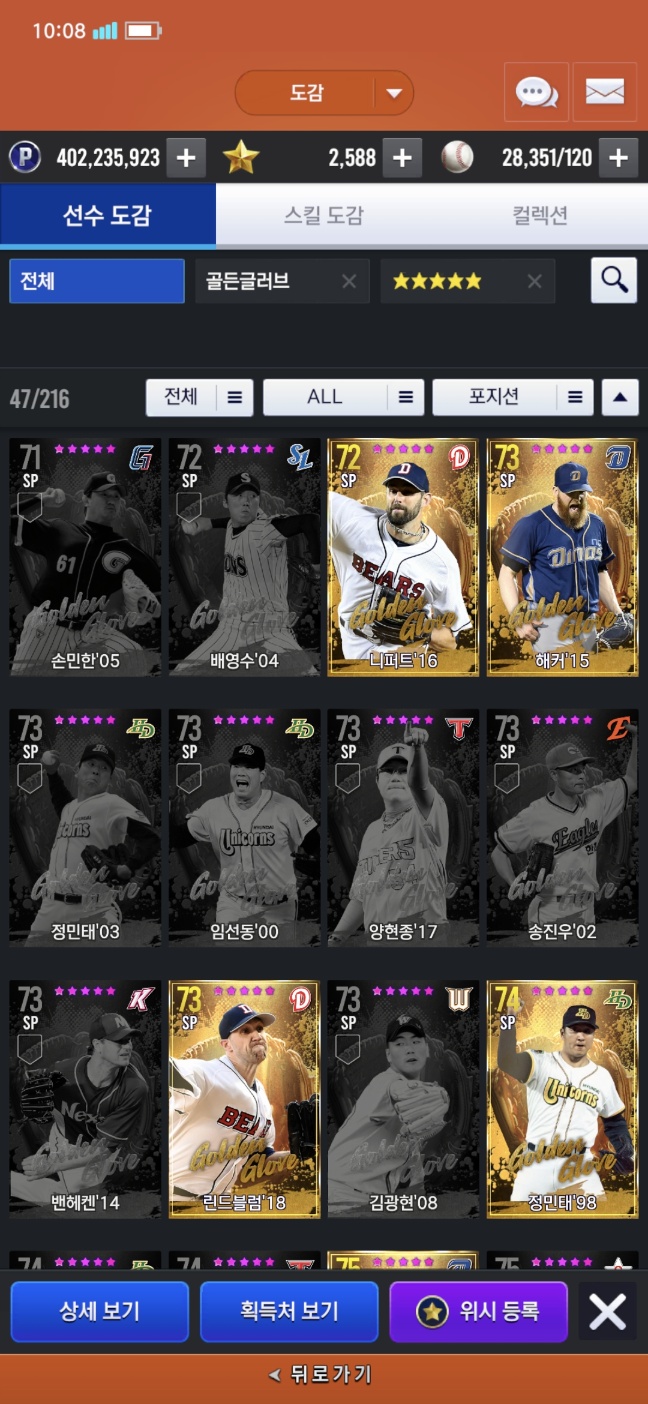Switch to the 컬렉션 tab
The image size is (648, 1404).
(x=540, y=215)
